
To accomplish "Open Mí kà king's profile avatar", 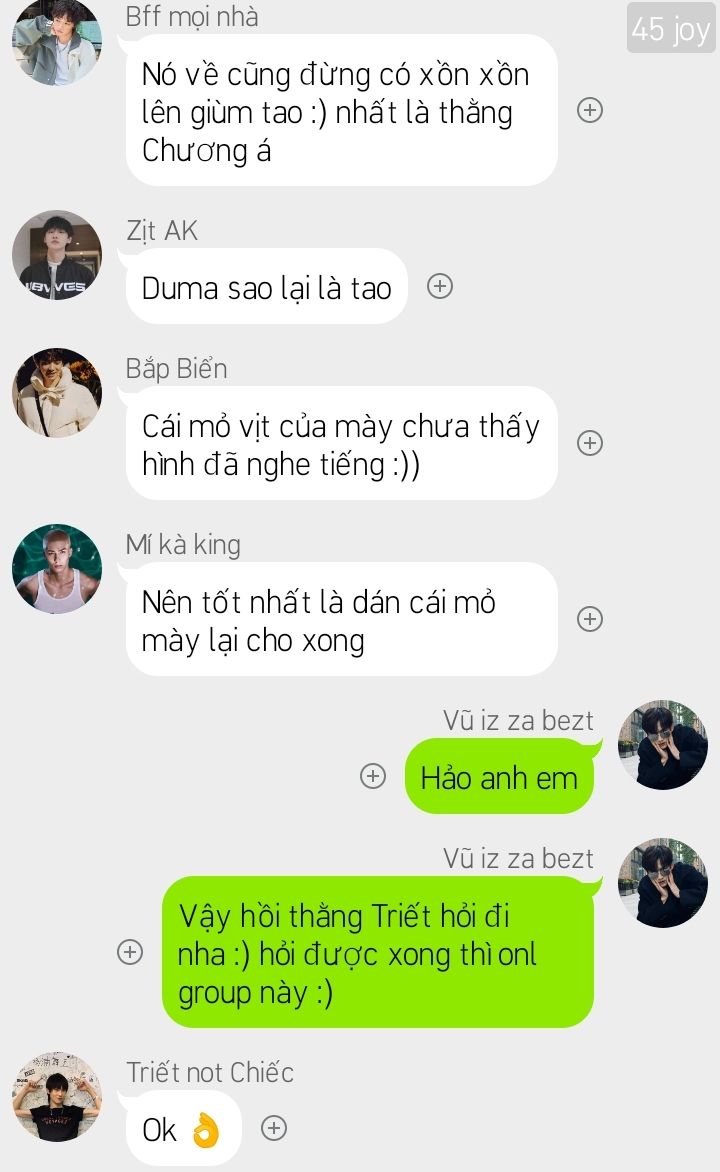I will [57, 569].
